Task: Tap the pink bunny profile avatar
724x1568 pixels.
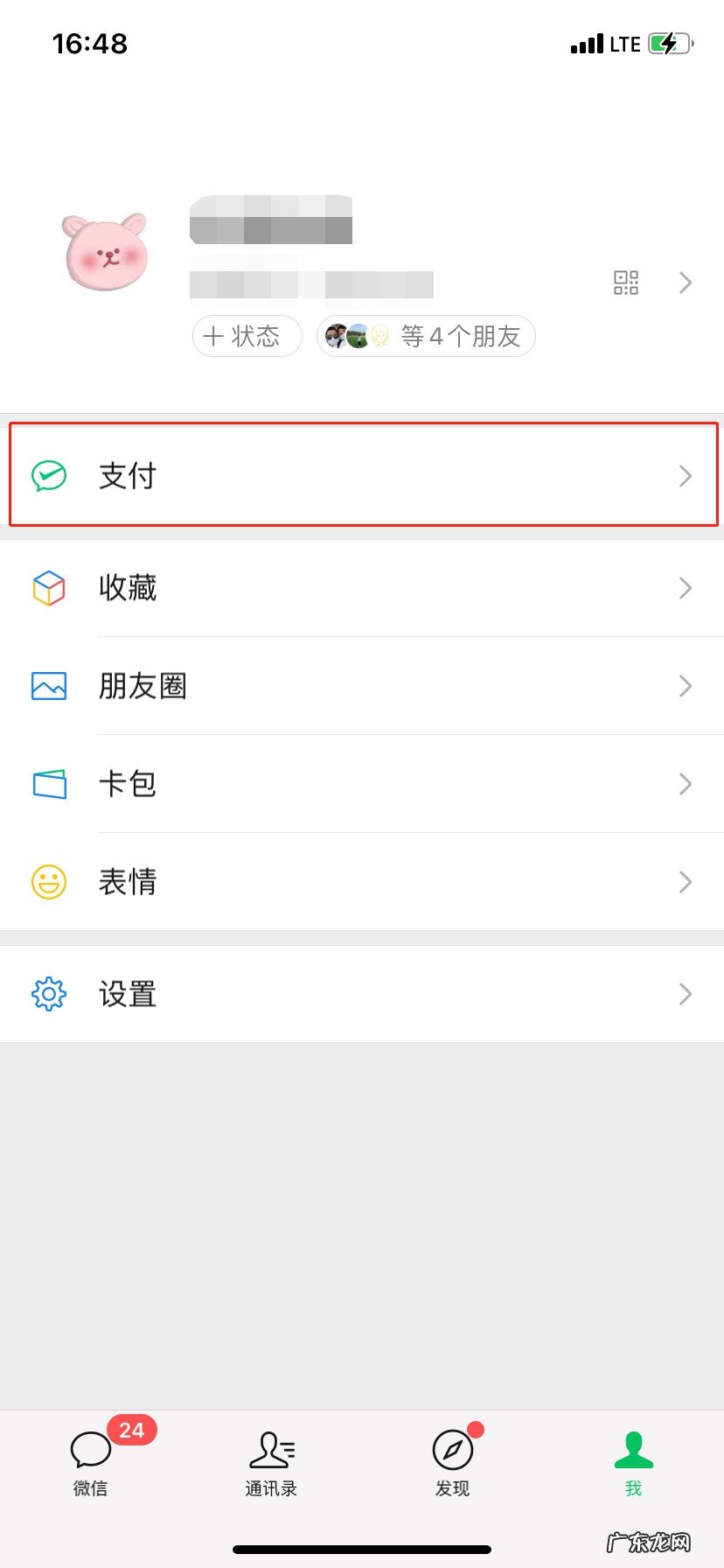Action: click(x=106, y=253)
